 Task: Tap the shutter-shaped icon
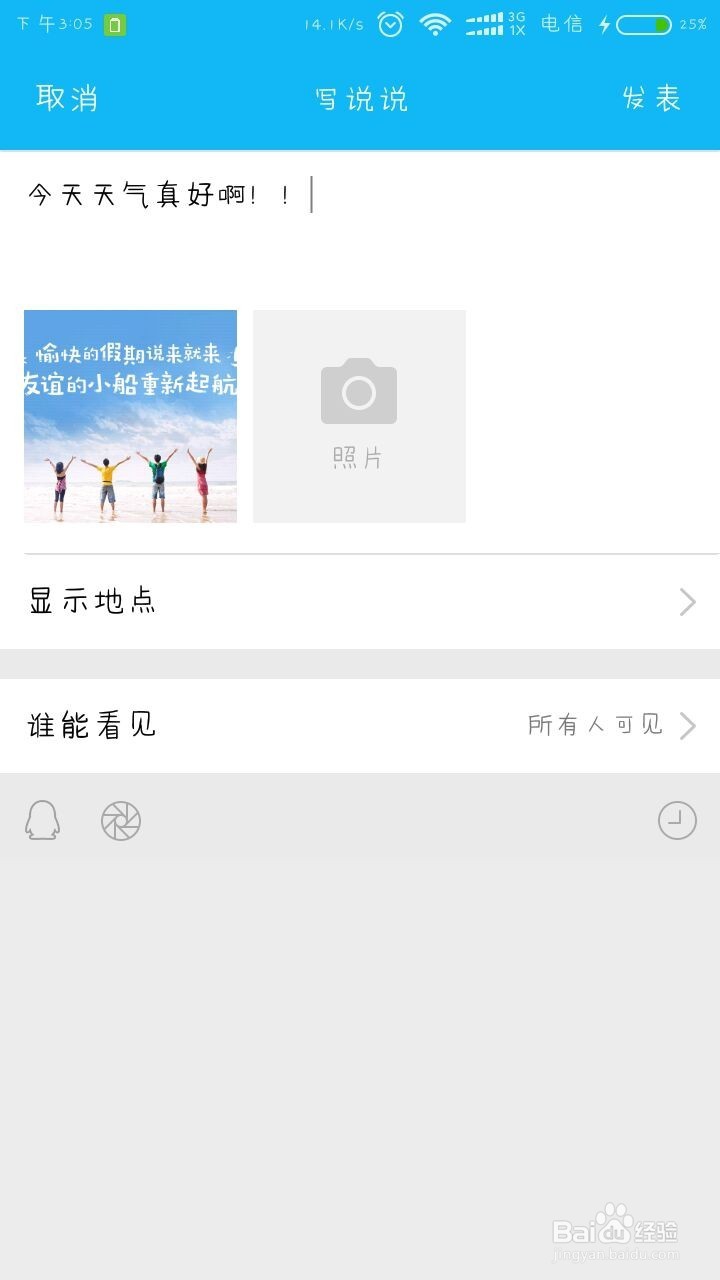click(x=121, y=822)
